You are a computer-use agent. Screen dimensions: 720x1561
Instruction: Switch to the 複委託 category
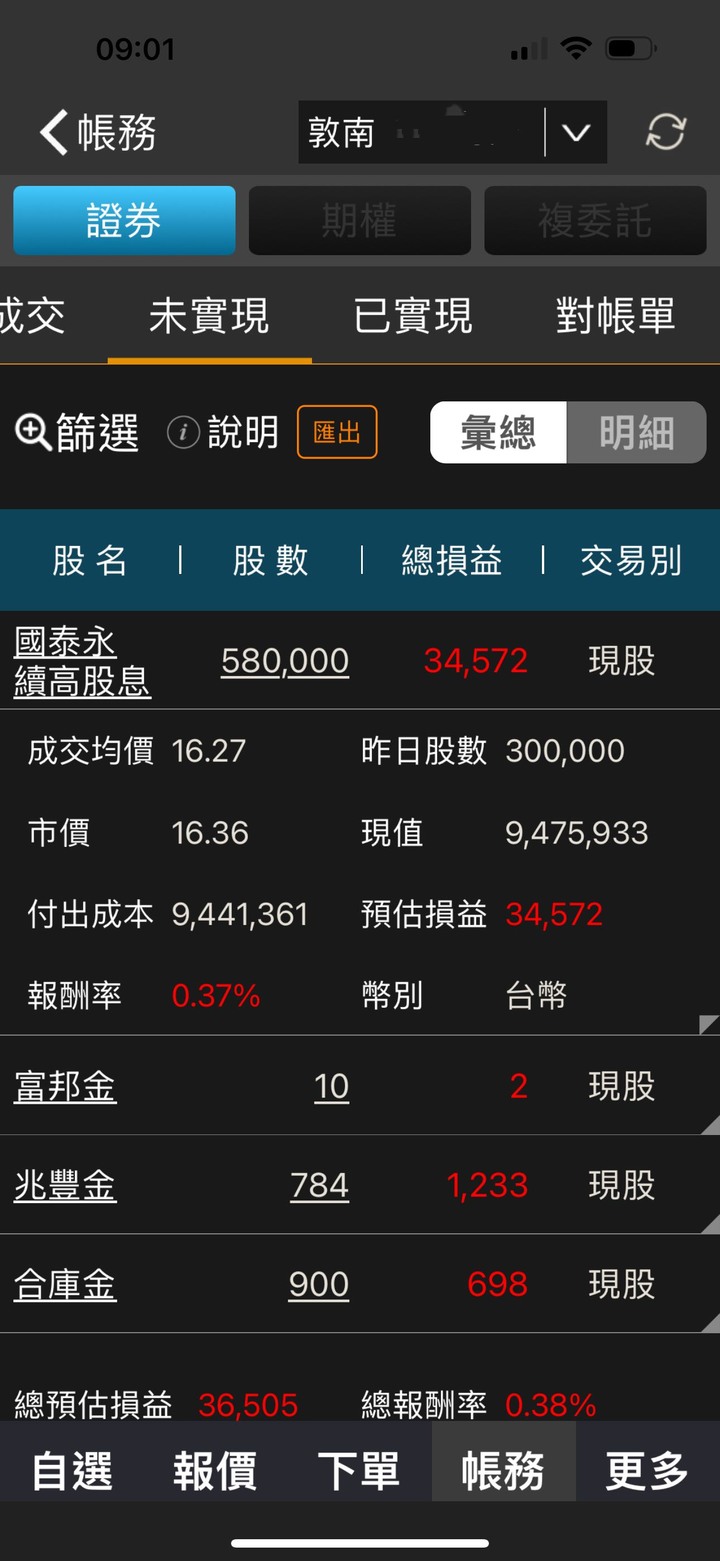595,221
